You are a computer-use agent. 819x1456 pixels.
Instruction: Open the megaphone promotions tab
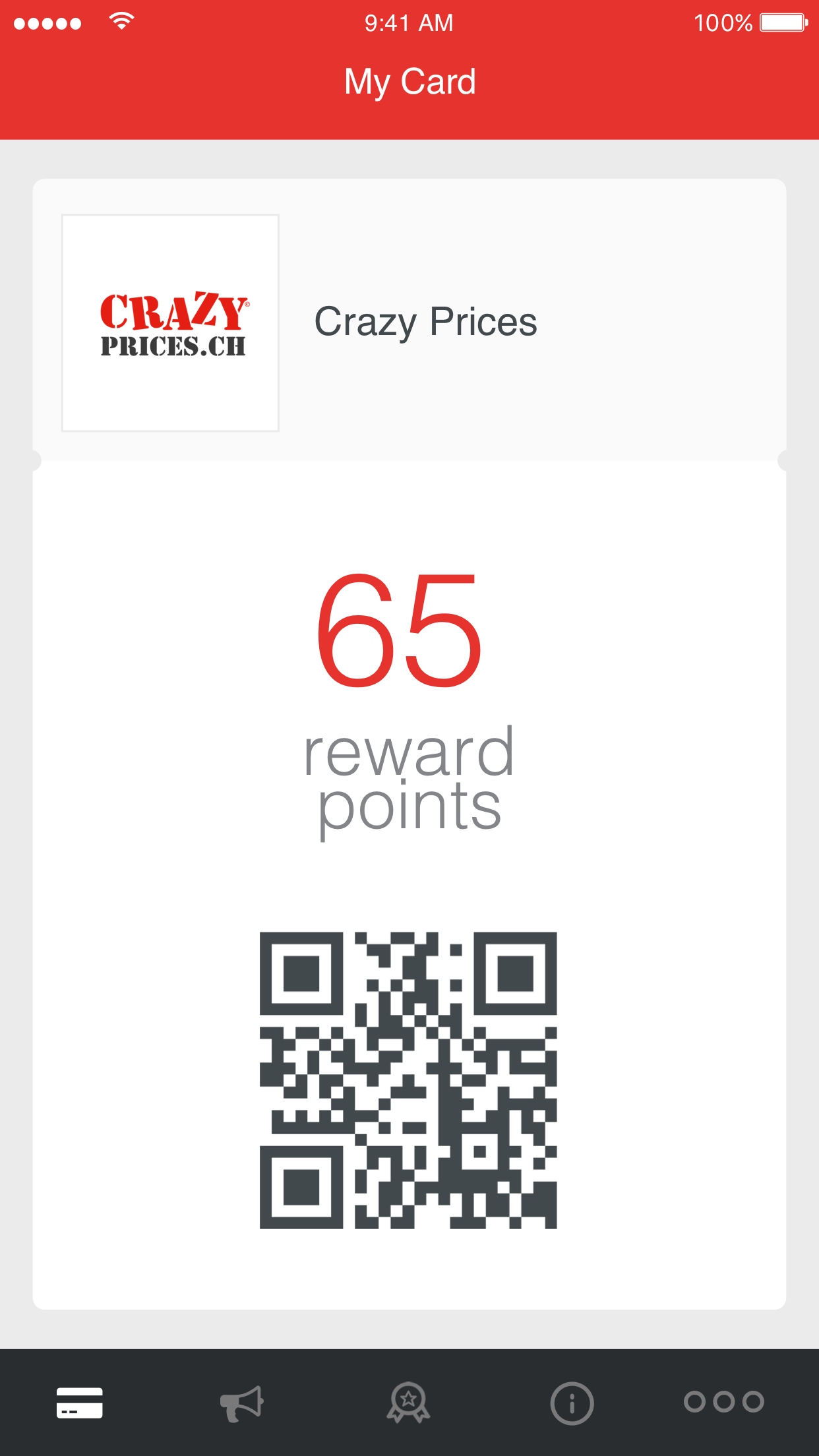point(242,1403)
